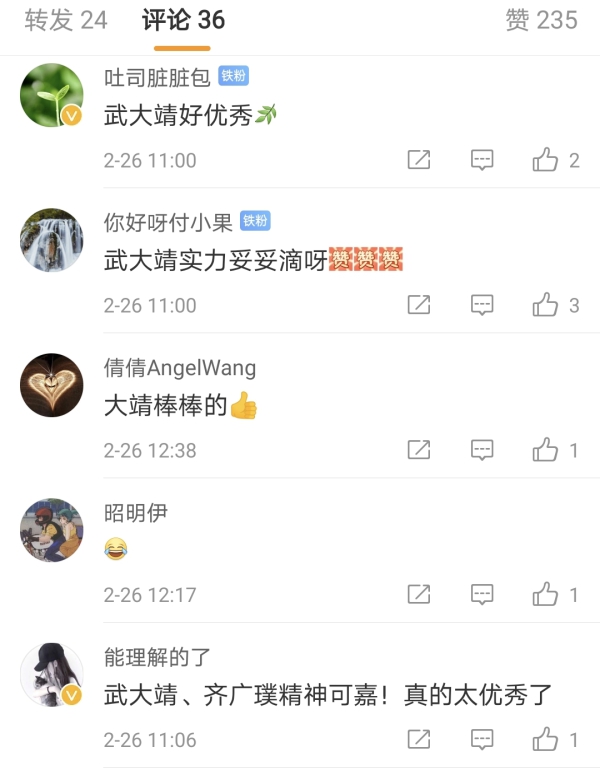Repost 你好呀付小果's comment
Viewport: 600px width, 775px height.
click(419, 305)
